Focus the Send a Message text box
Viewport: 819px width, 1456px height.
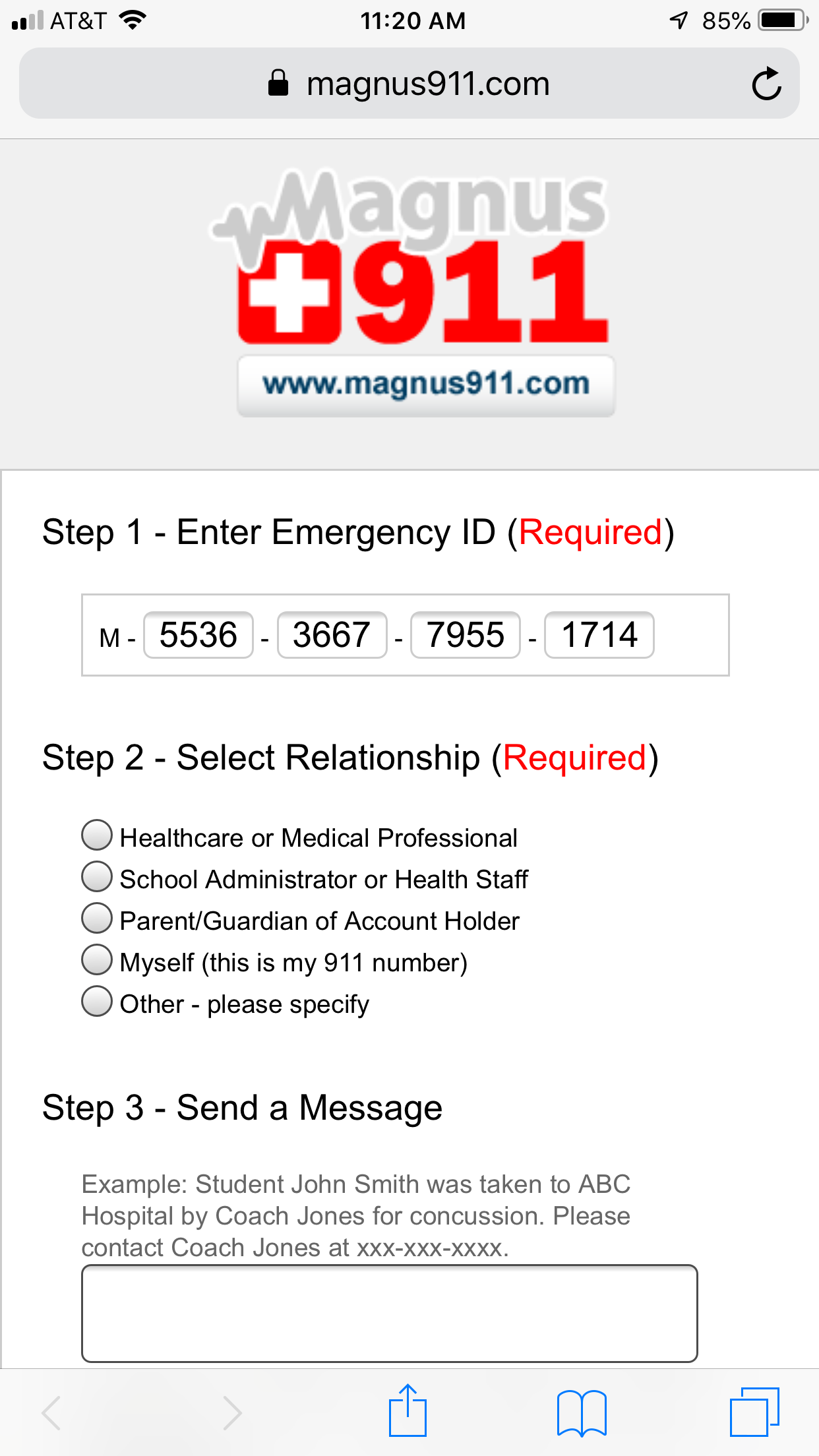(x=390, y=1314)
